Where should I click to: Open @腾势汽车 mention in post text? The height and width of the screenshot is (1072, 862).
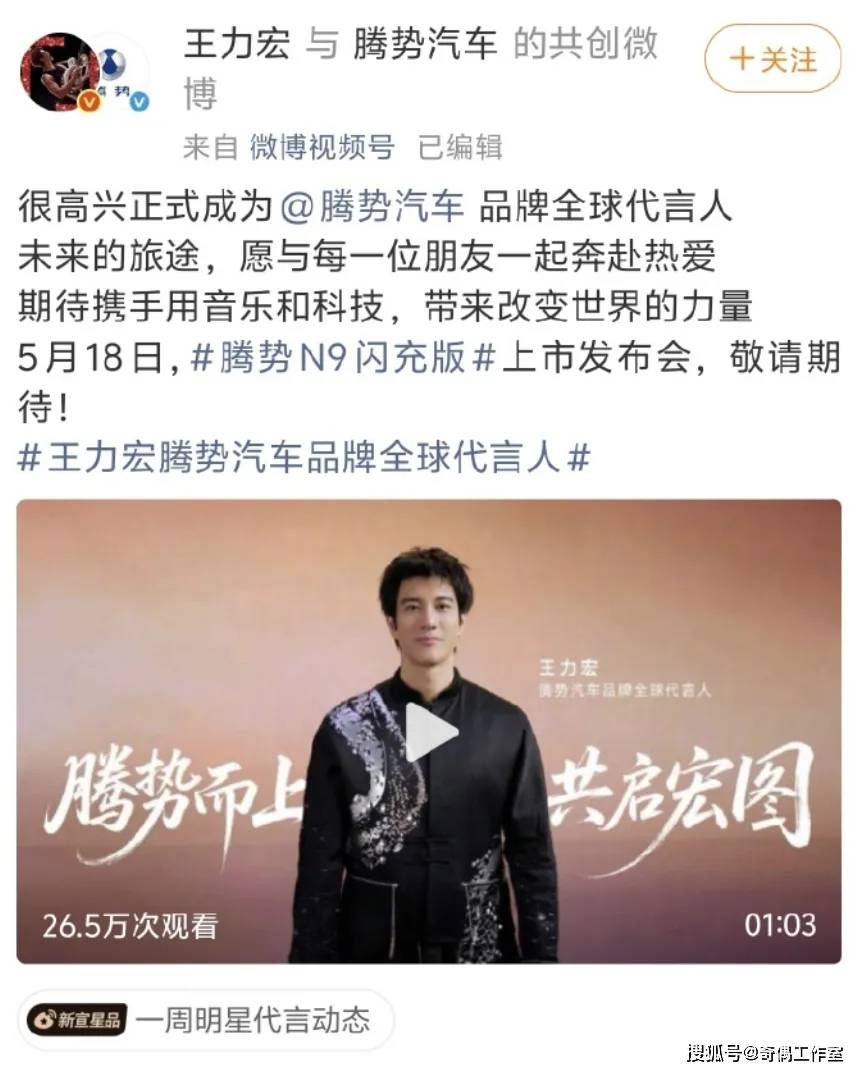pos(372,206)
